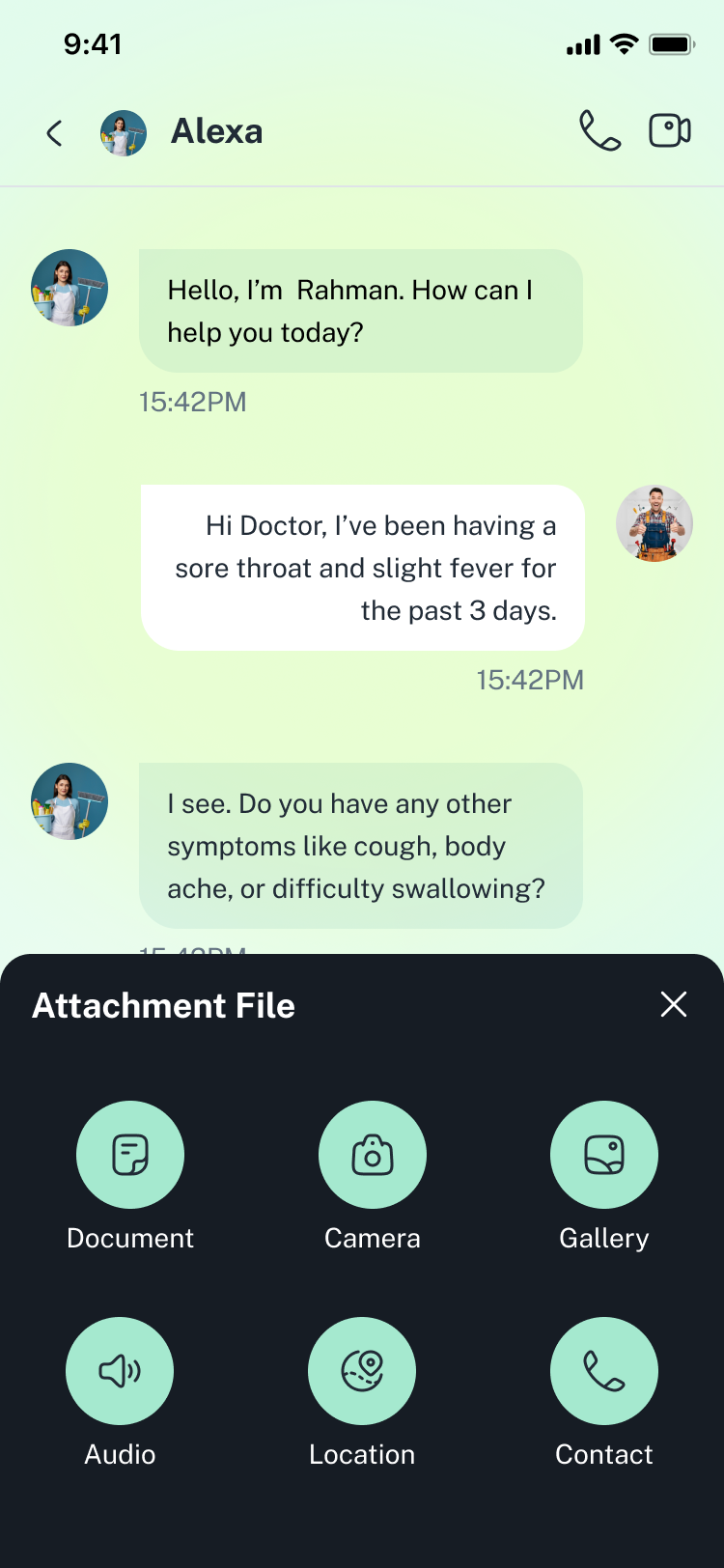Start a video call with Alexa

click(669, 130)
